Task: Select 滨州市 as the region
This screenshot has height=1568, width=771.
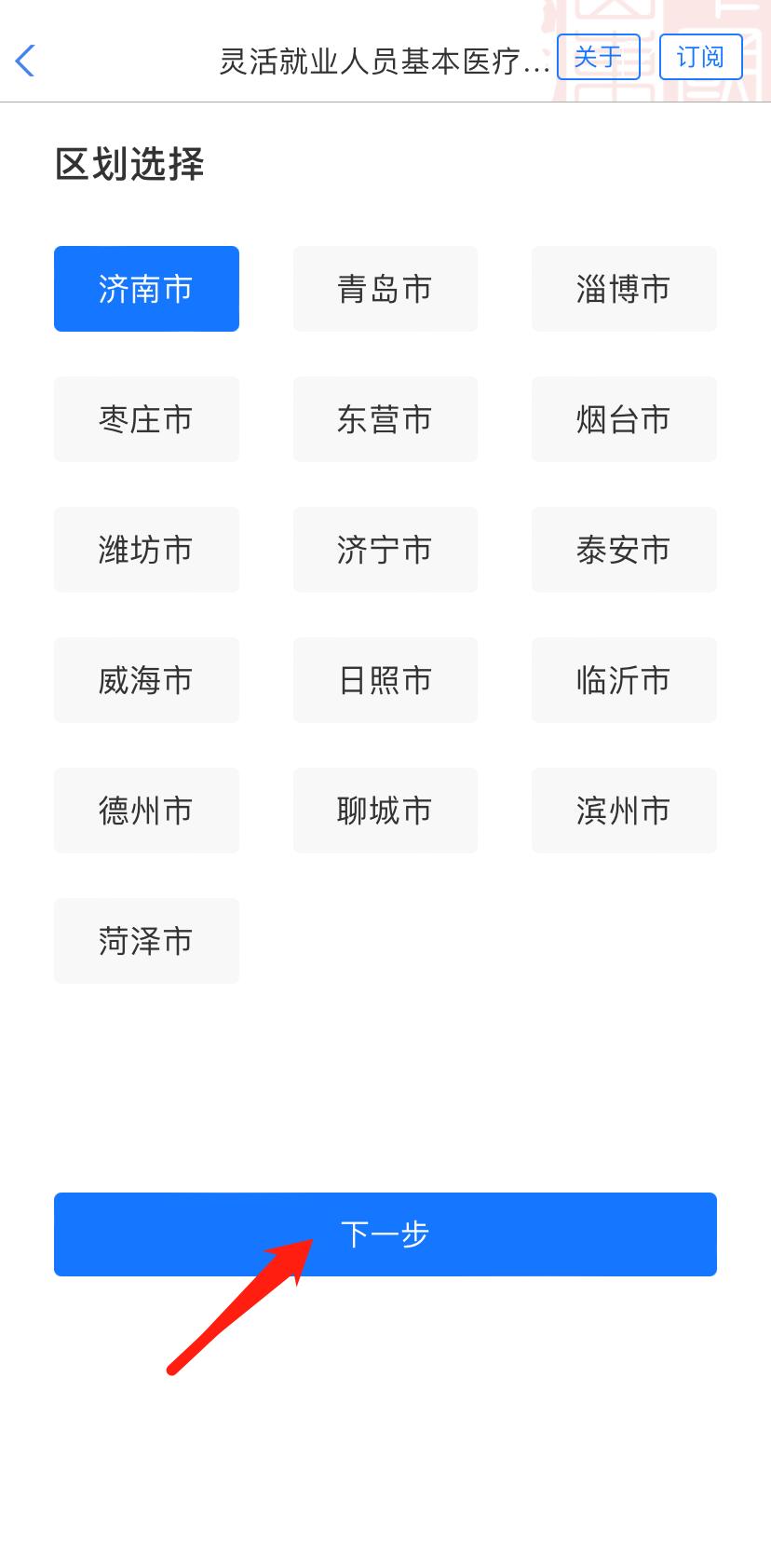Action: tap(623, 811)
